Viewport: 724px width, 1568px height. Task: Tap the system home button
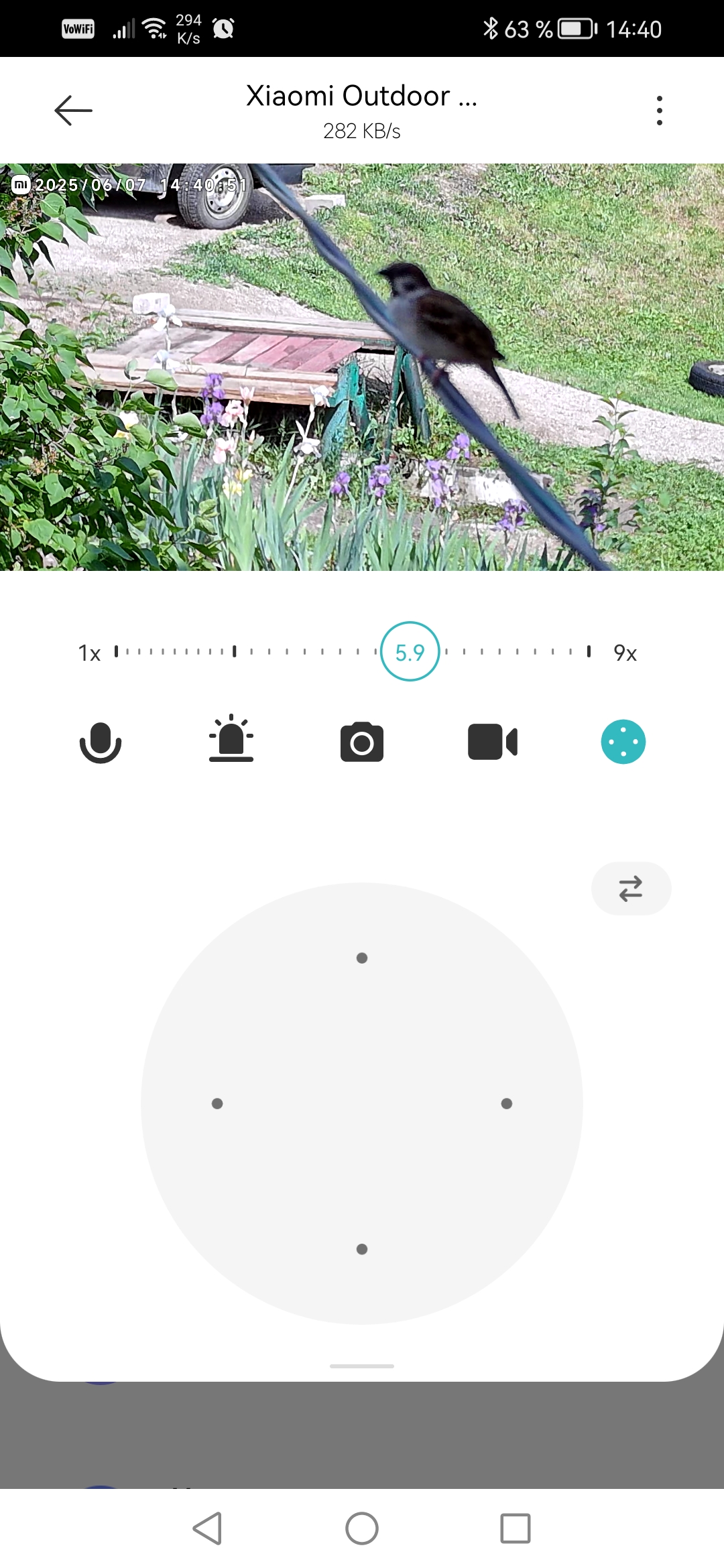pos(362,1528)
